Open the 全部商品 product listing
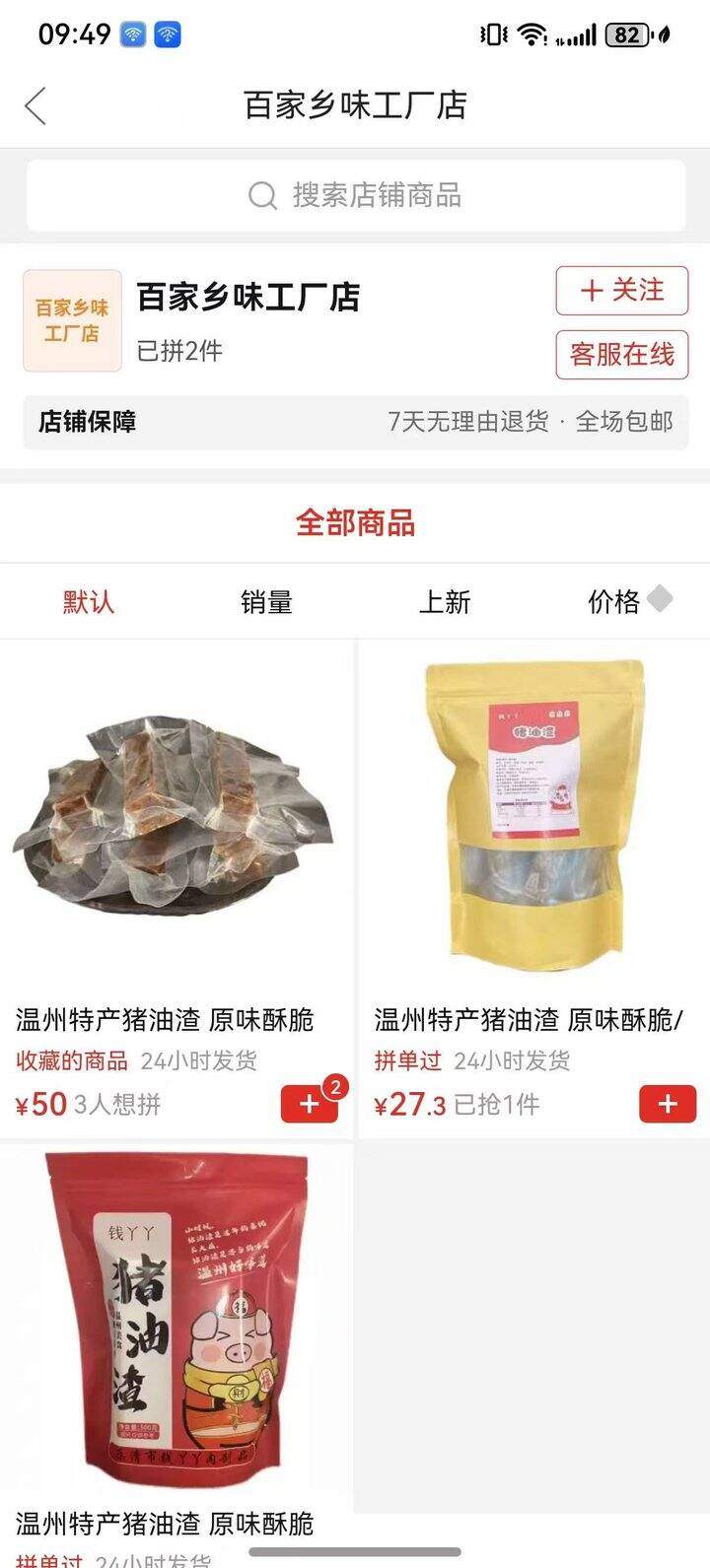The image size is (710, 1568). pos(355,522)
